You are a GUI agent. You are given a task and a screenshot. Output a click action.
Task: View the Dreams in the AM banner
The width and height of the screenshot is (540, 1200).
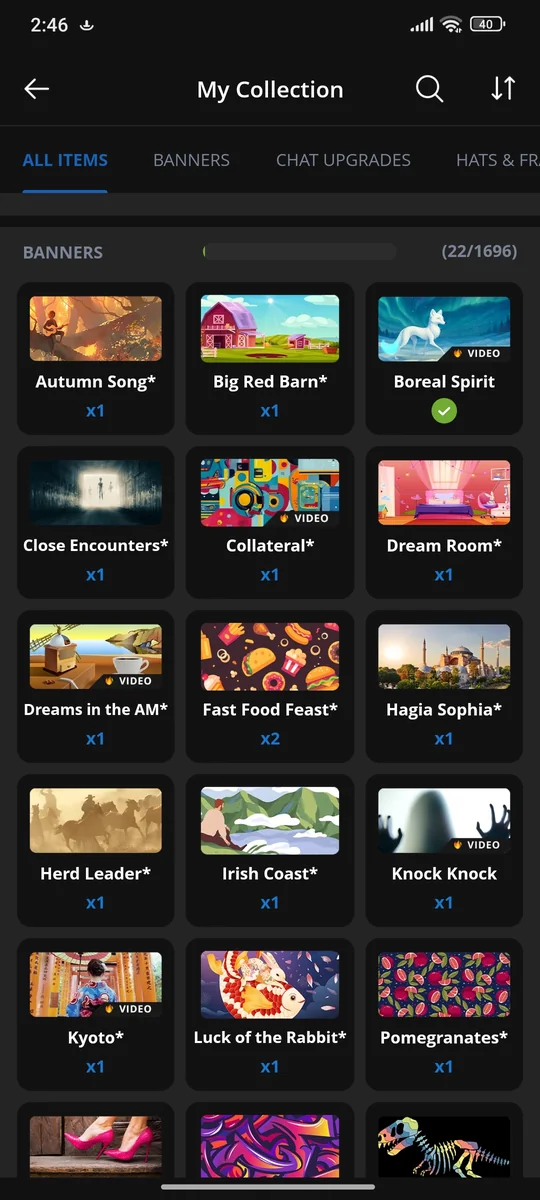pos(96,685)
